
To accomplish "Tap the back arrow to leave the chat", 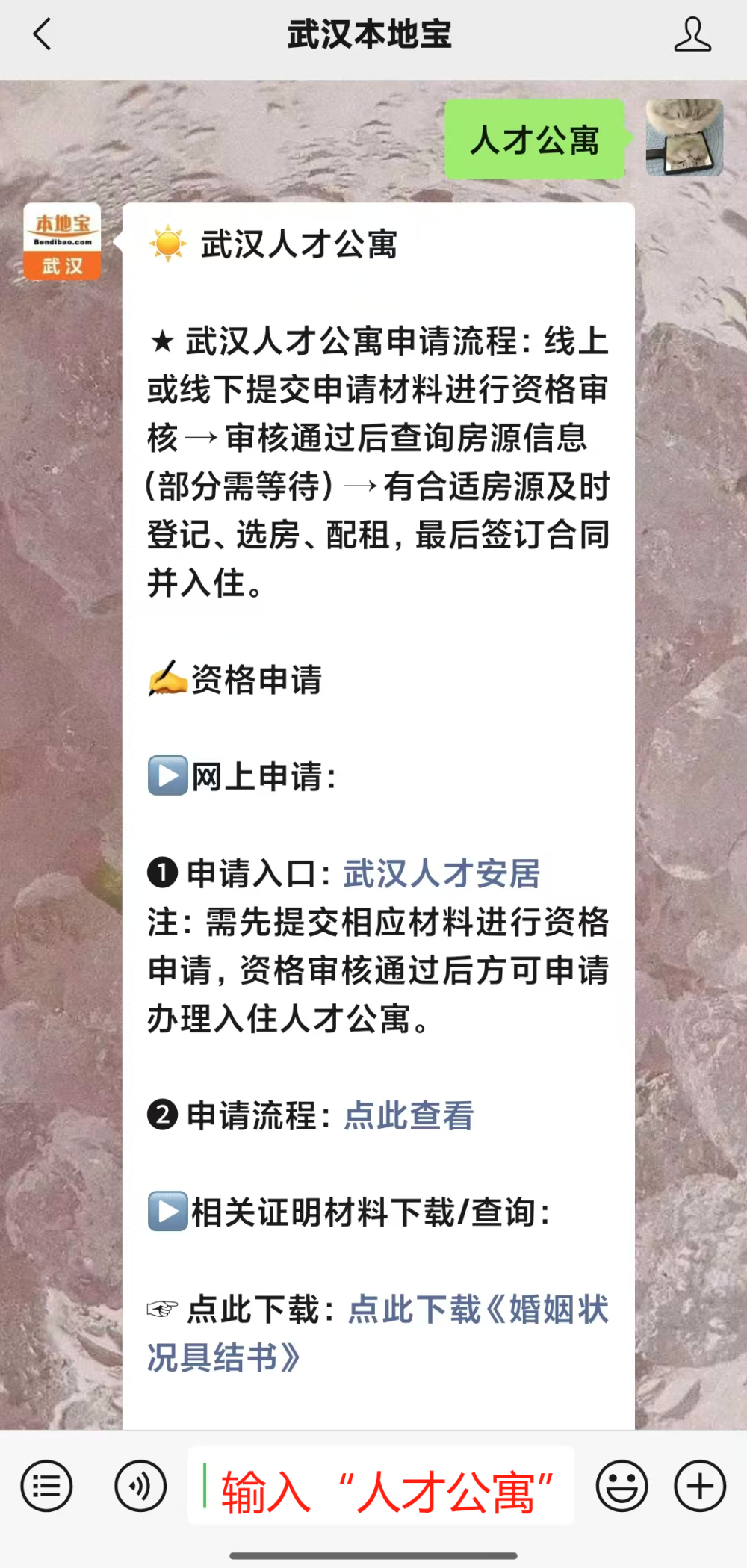I will click(x=41, y=34).
